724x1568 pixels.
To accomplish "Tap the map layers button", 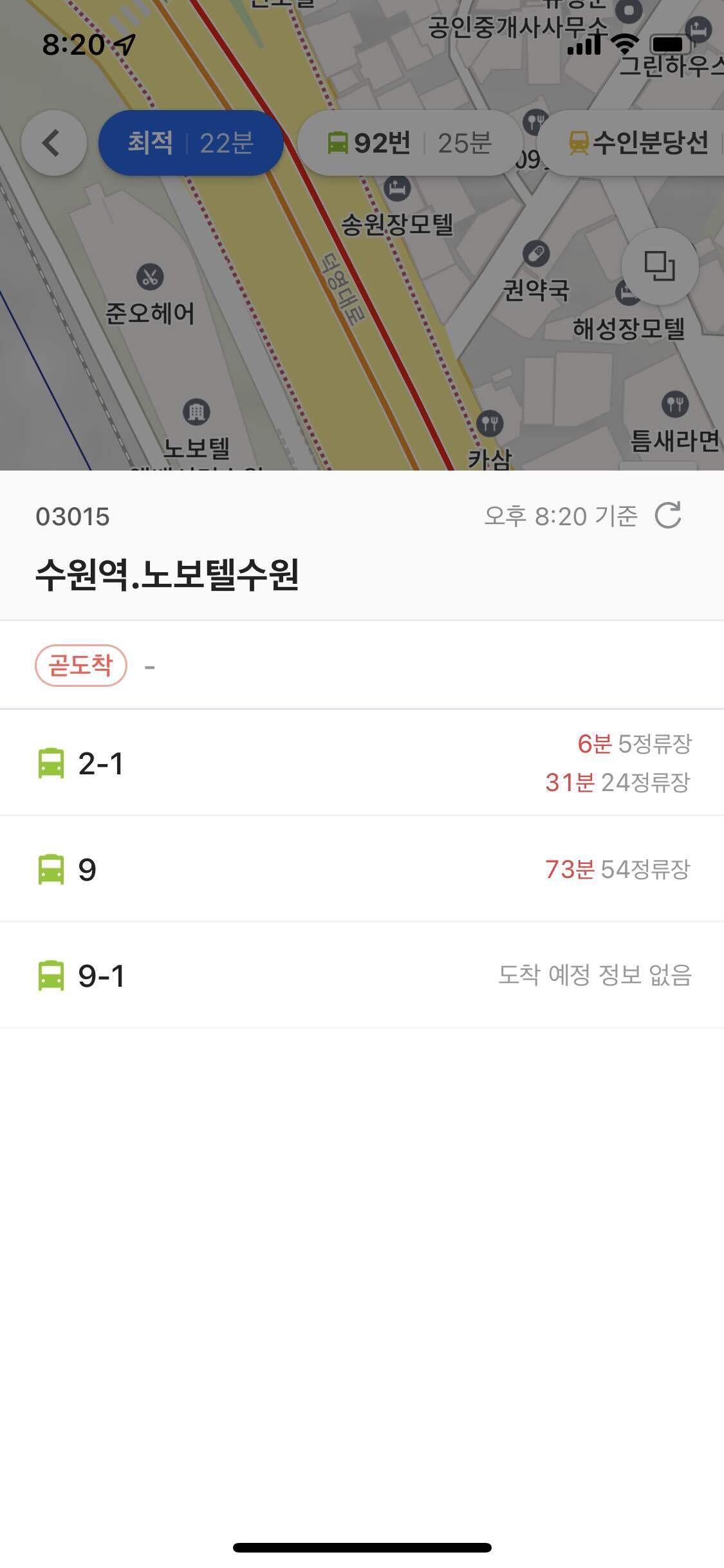I will (660, 266).
